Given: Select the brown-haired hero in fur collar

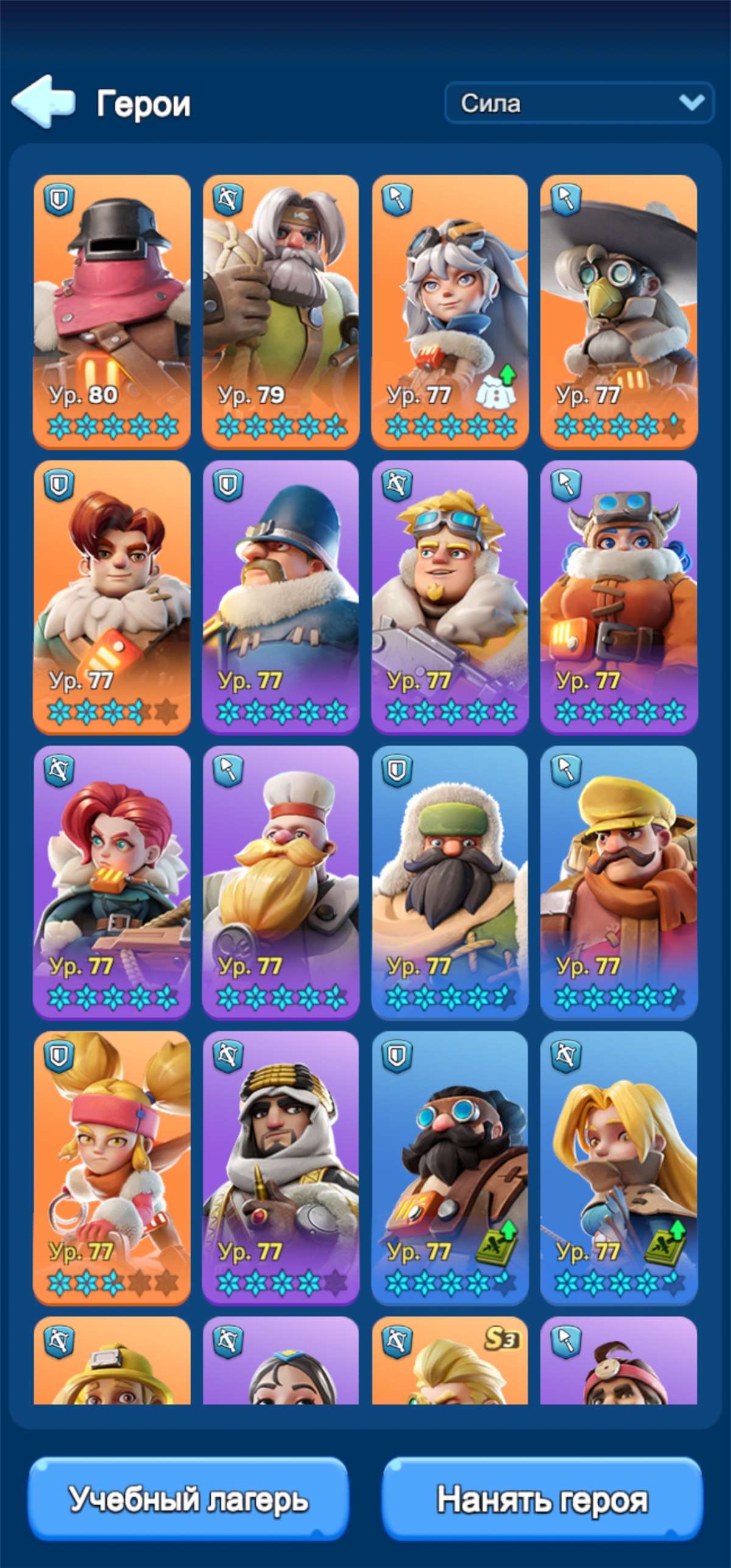Looking at the screenshot, I should pos(112,597).
